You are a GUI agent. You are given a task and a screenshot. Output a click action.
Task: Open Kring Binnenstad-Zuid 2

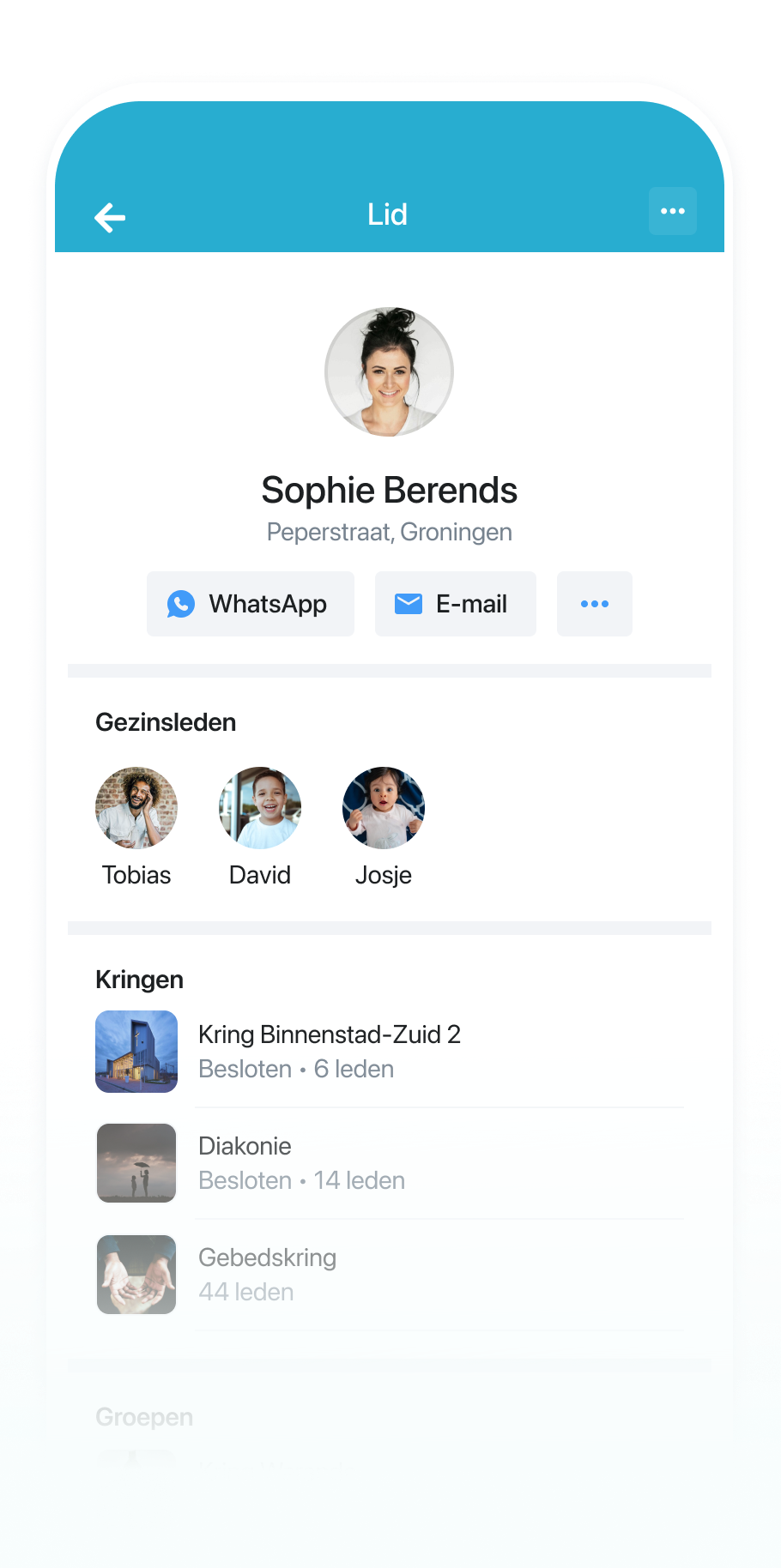click(329, 1051)
